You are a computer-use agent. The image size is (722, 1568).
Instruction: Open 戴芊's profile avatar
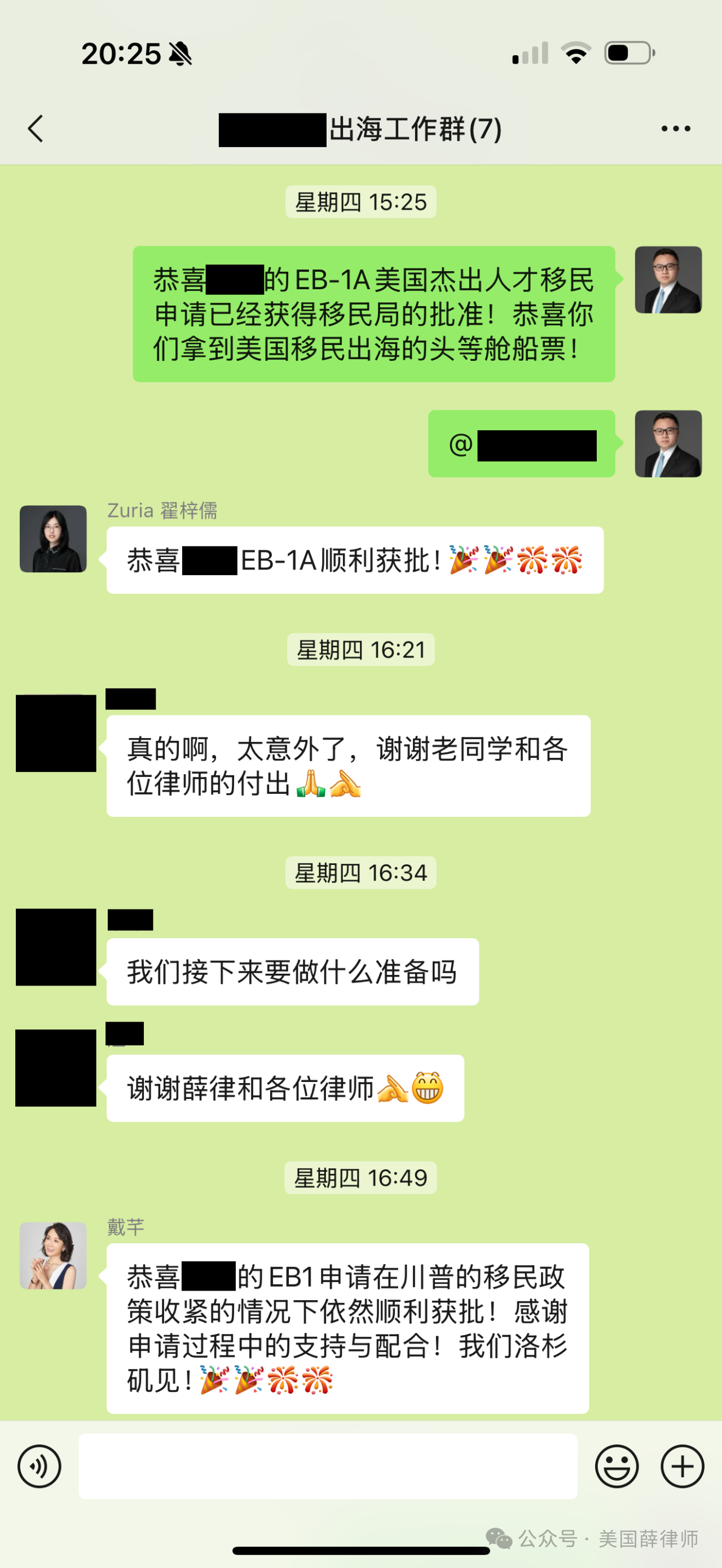(x=54, y=1255)
